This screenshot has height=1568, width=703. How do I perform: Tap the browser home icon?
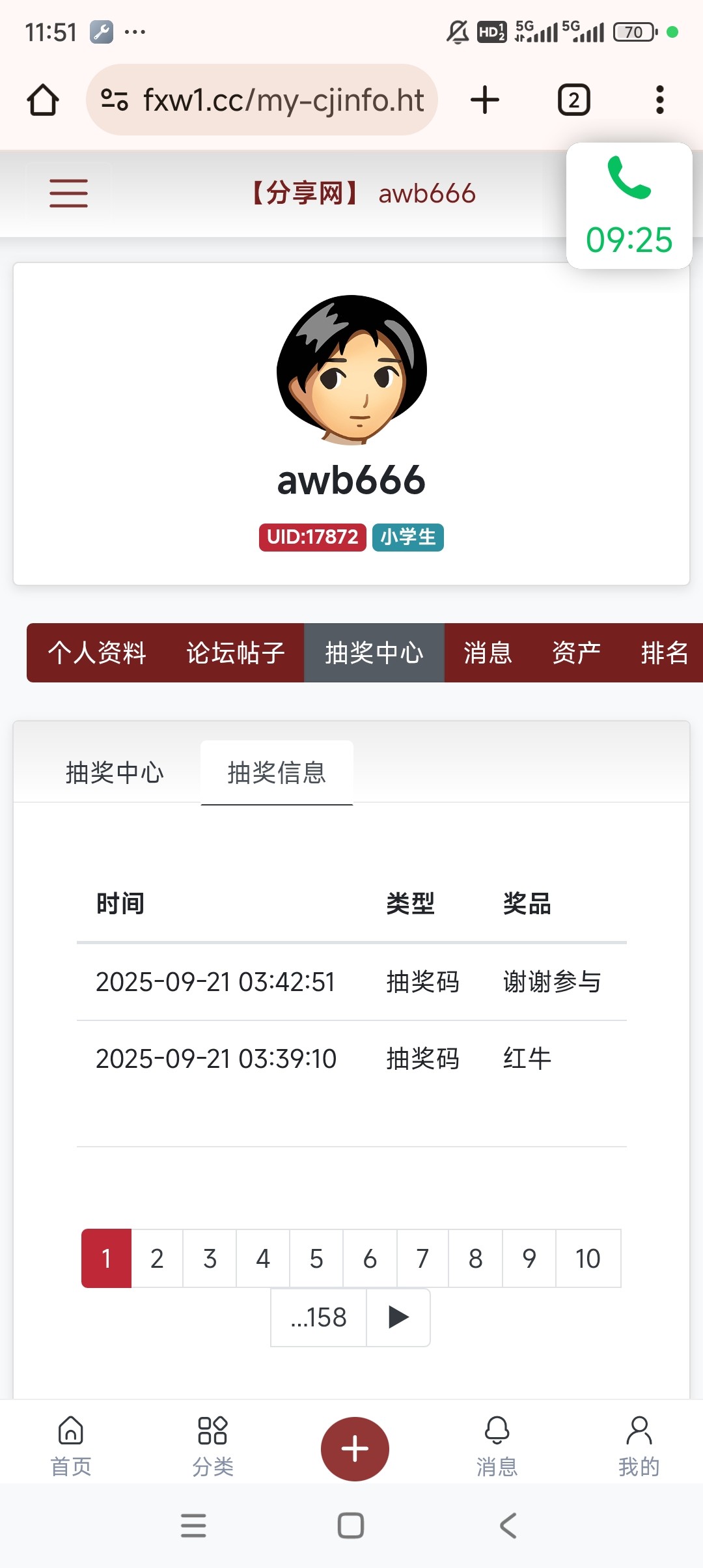point(42,99)
